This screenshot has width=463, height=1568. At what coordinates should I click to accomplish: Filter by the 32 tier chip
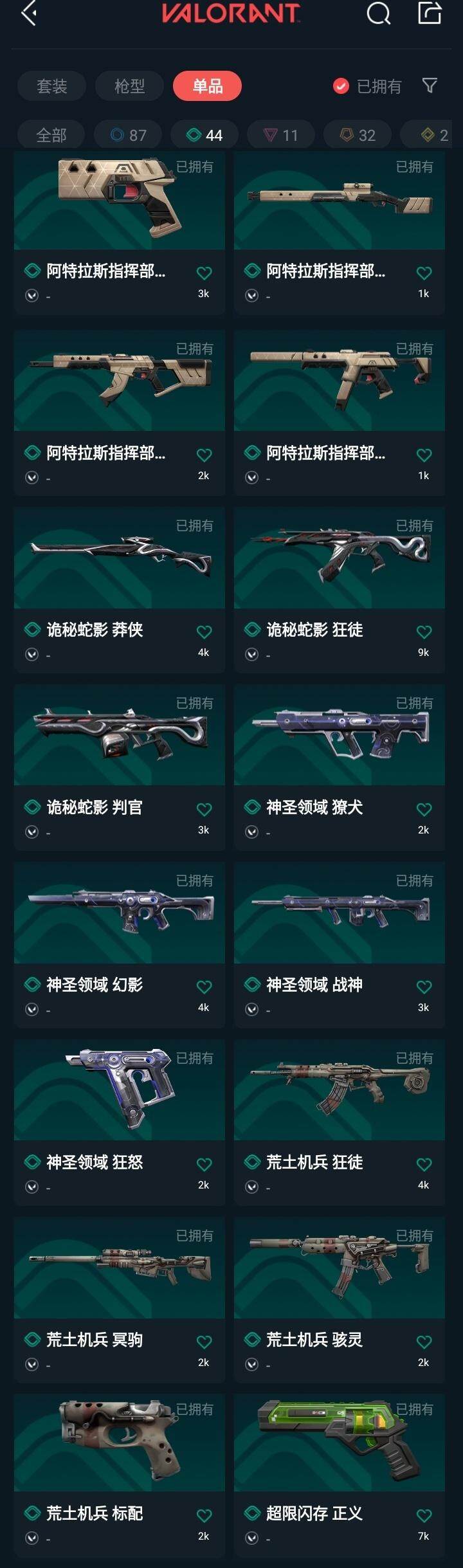[358, 135]
